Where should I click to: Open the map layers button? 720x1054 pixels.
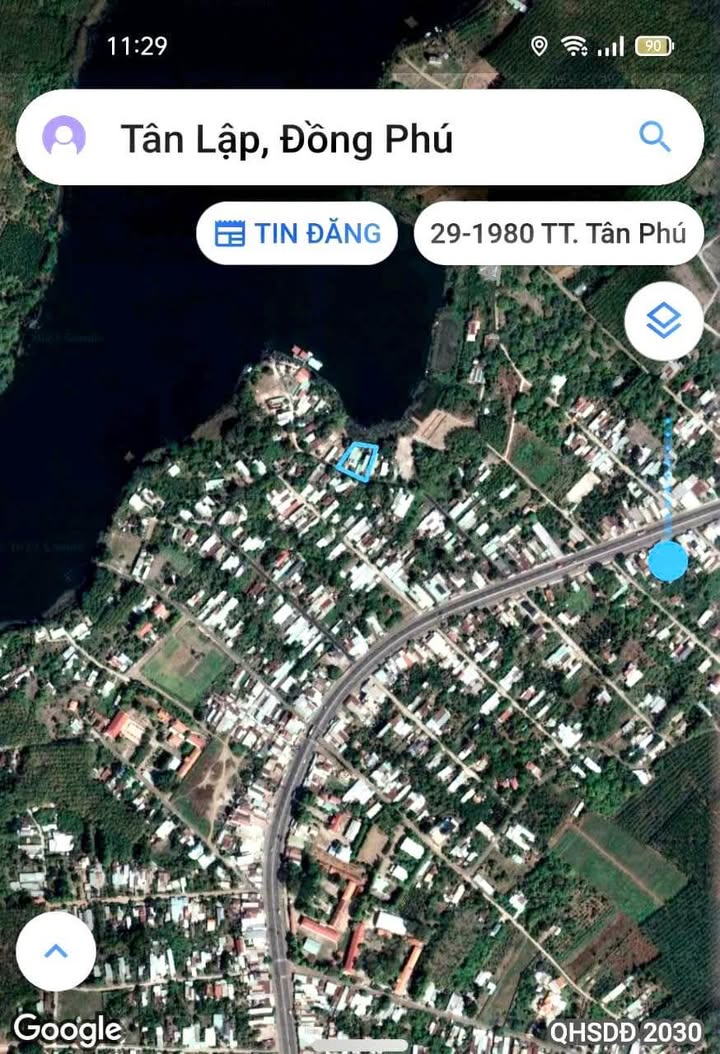(x=663, y=321)
